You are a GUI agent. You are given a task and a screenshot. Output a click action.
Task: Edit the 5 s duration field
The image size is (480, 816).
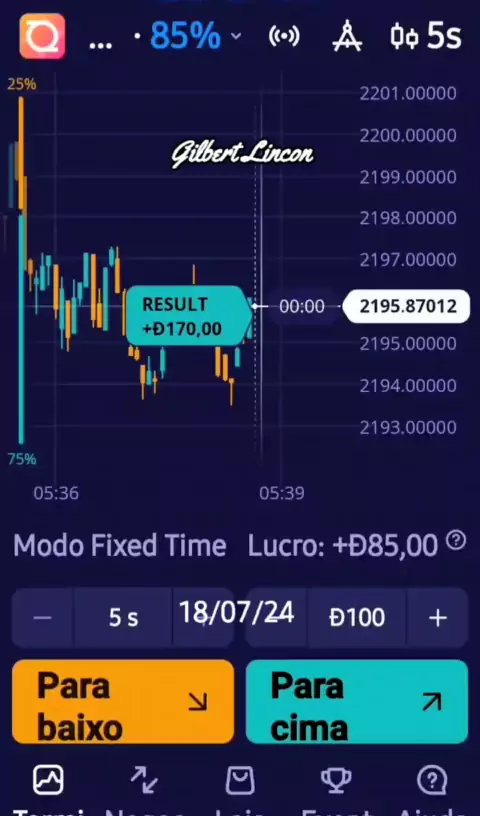(123, 618)
